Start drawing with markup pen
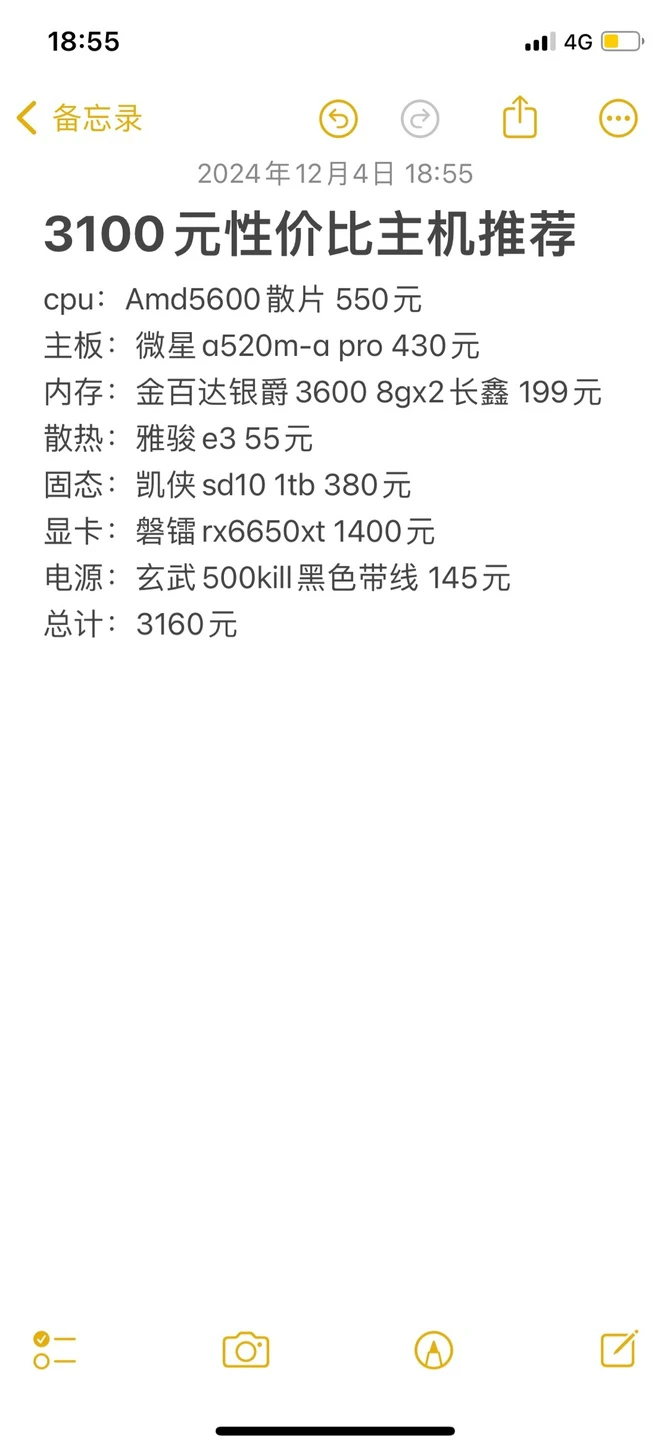 click(x=433, y=1350)
